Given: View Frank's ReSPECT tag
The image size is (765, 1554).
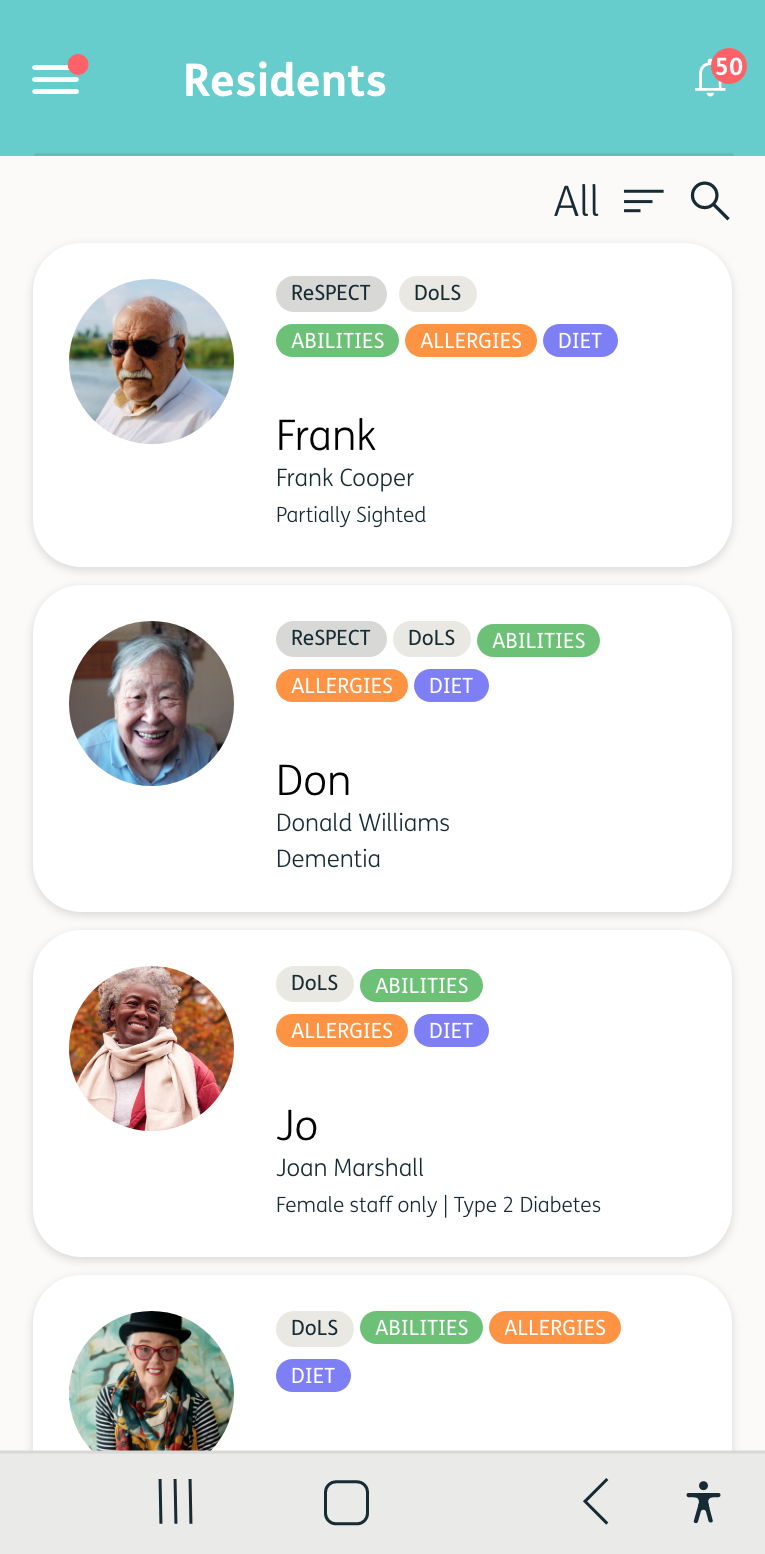Looking at the screenshot, I should [330, 293].
